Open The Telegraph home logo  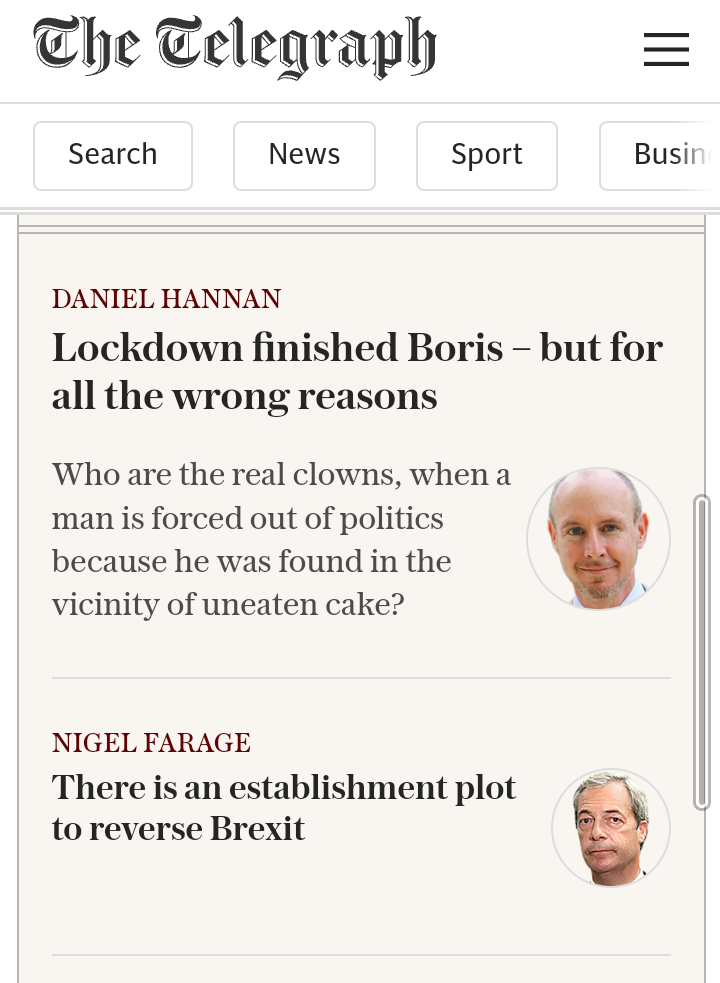pos(234,48)
